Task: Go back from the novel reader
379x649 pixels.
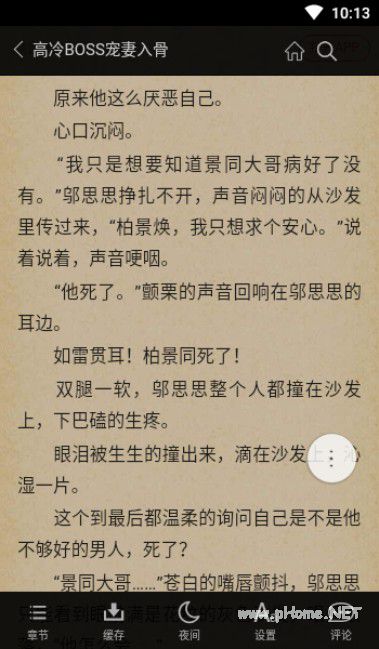Action: pos(18,50)
